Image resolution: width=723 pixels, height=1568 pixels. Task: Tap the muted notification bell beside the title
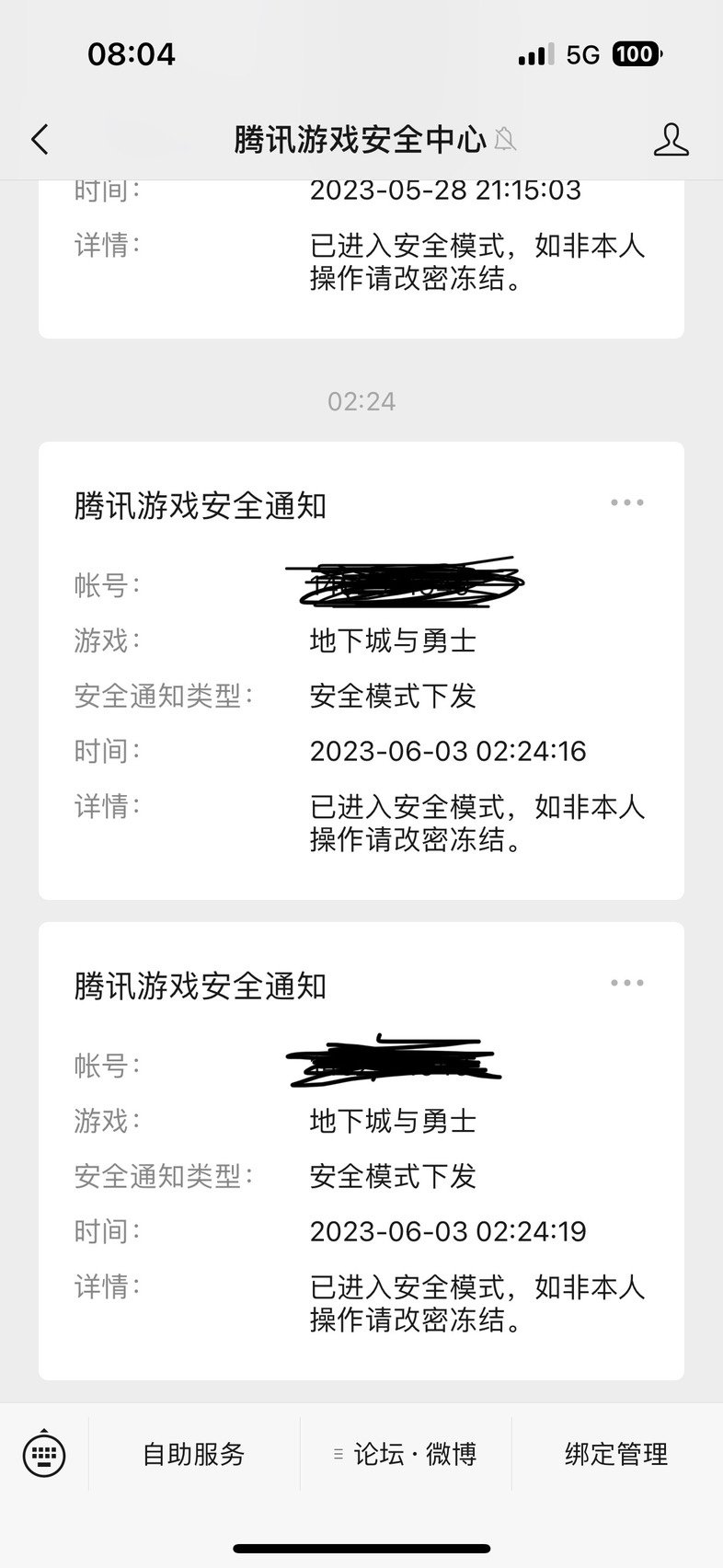pyautogui.click(x=504, y=141)
